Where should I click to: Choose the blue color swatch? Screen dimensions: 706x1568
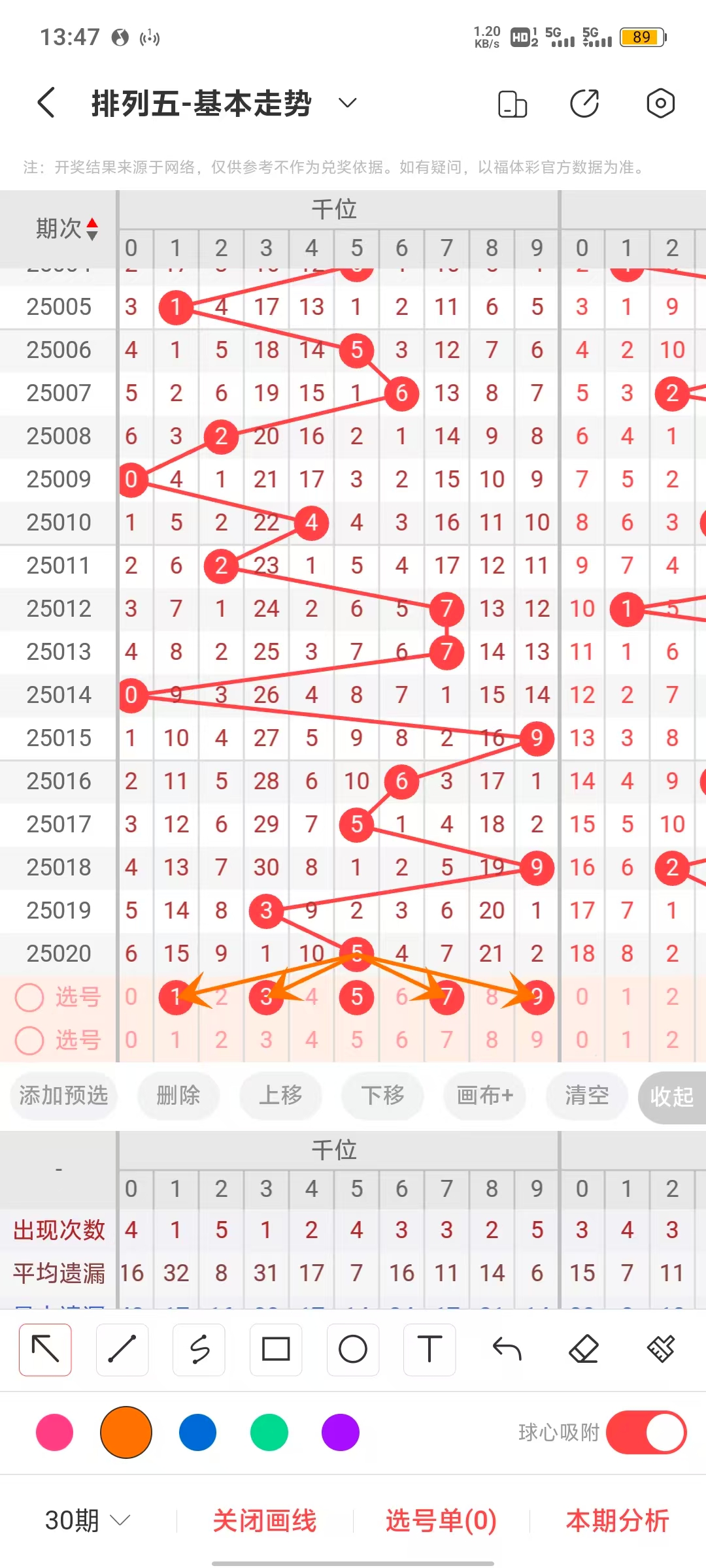click(x=197, y=1433)
